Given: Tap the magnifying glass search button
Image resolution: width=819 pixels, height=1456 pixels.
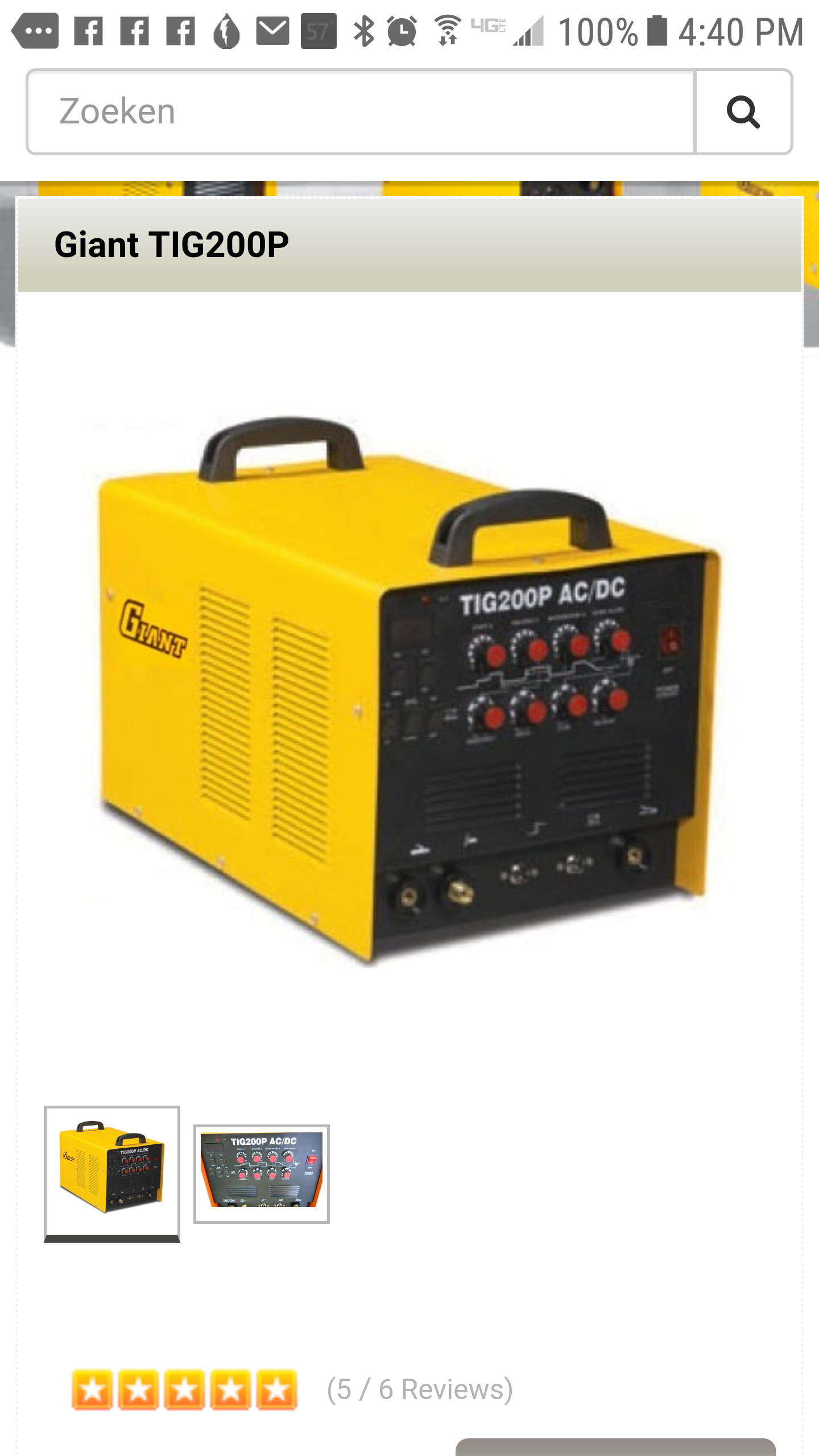Looking at the screenshot, I should 743,111.
